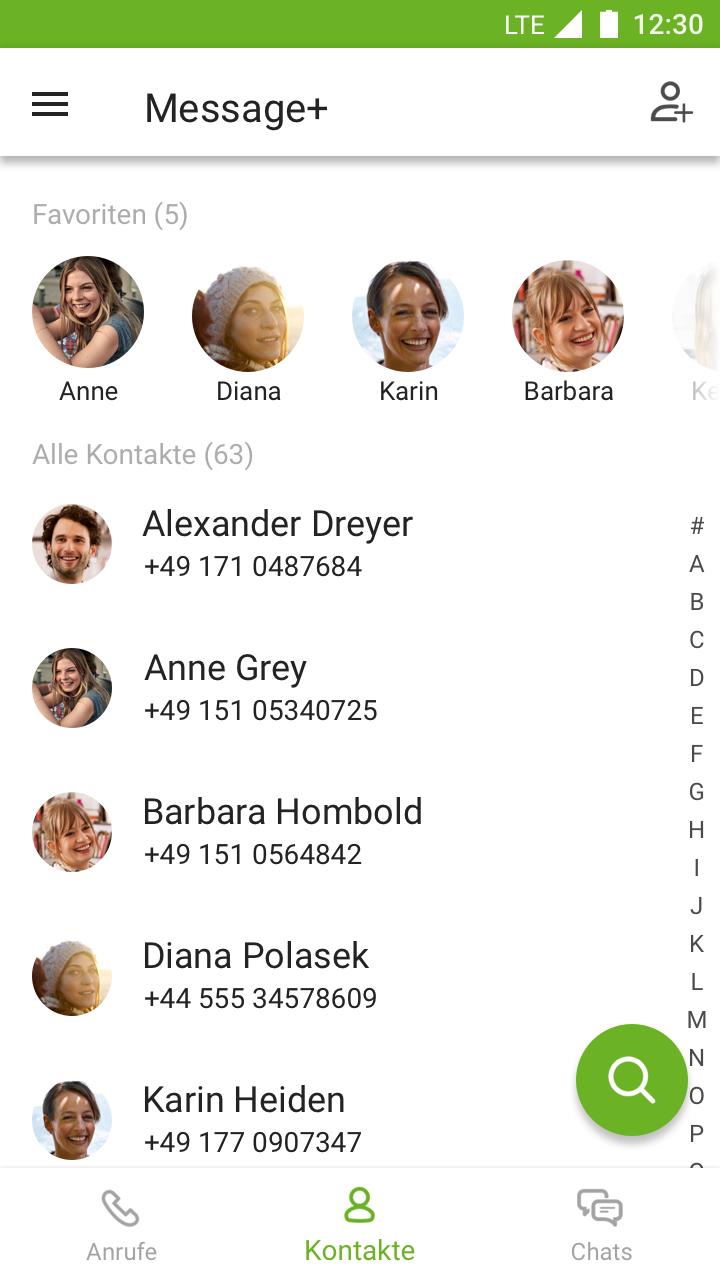Tap the Kontakte person icon
The height and width of the screenshot is (1280, 720).
pos(359,1207)
